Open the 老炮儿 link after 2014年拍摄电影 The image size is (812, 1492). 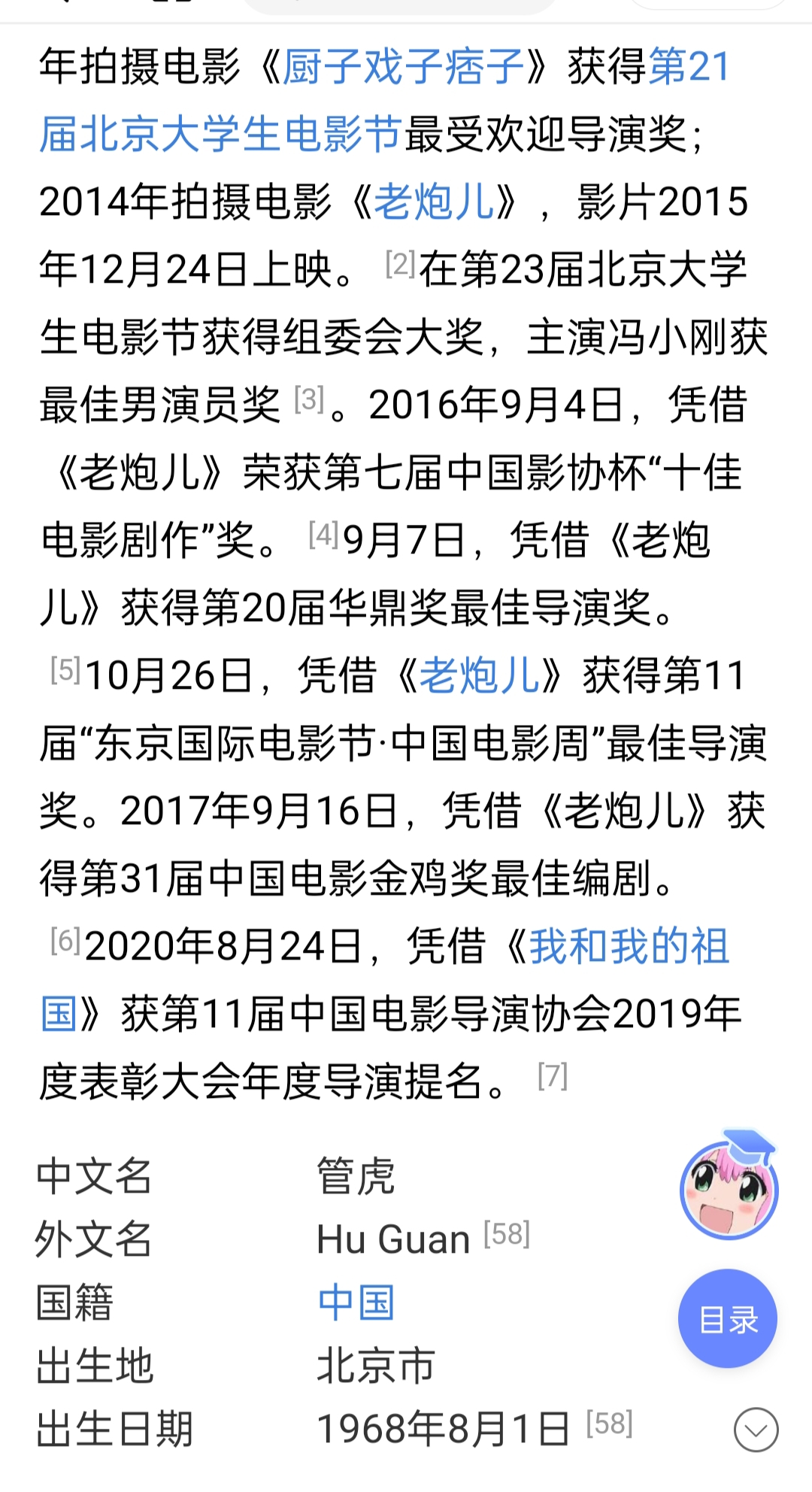(x=434, y=202)
